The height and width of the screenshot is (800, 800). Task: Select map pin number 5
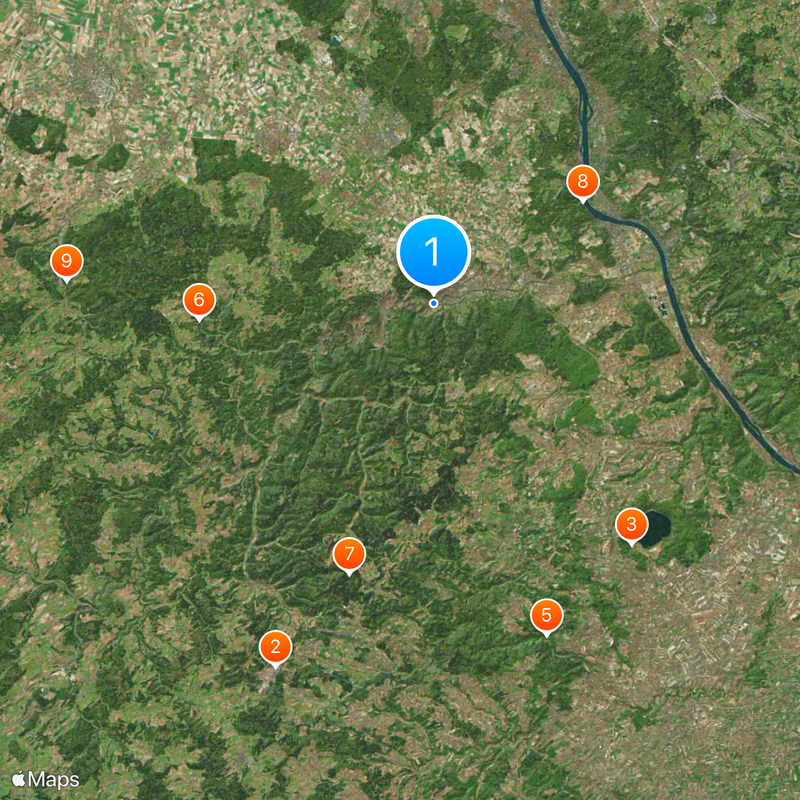[x=546, y=615]
